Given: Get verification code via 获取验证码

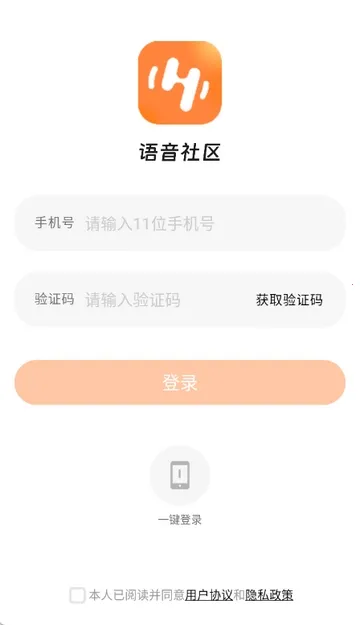Looking at the screenshot, I should point(289,300).
